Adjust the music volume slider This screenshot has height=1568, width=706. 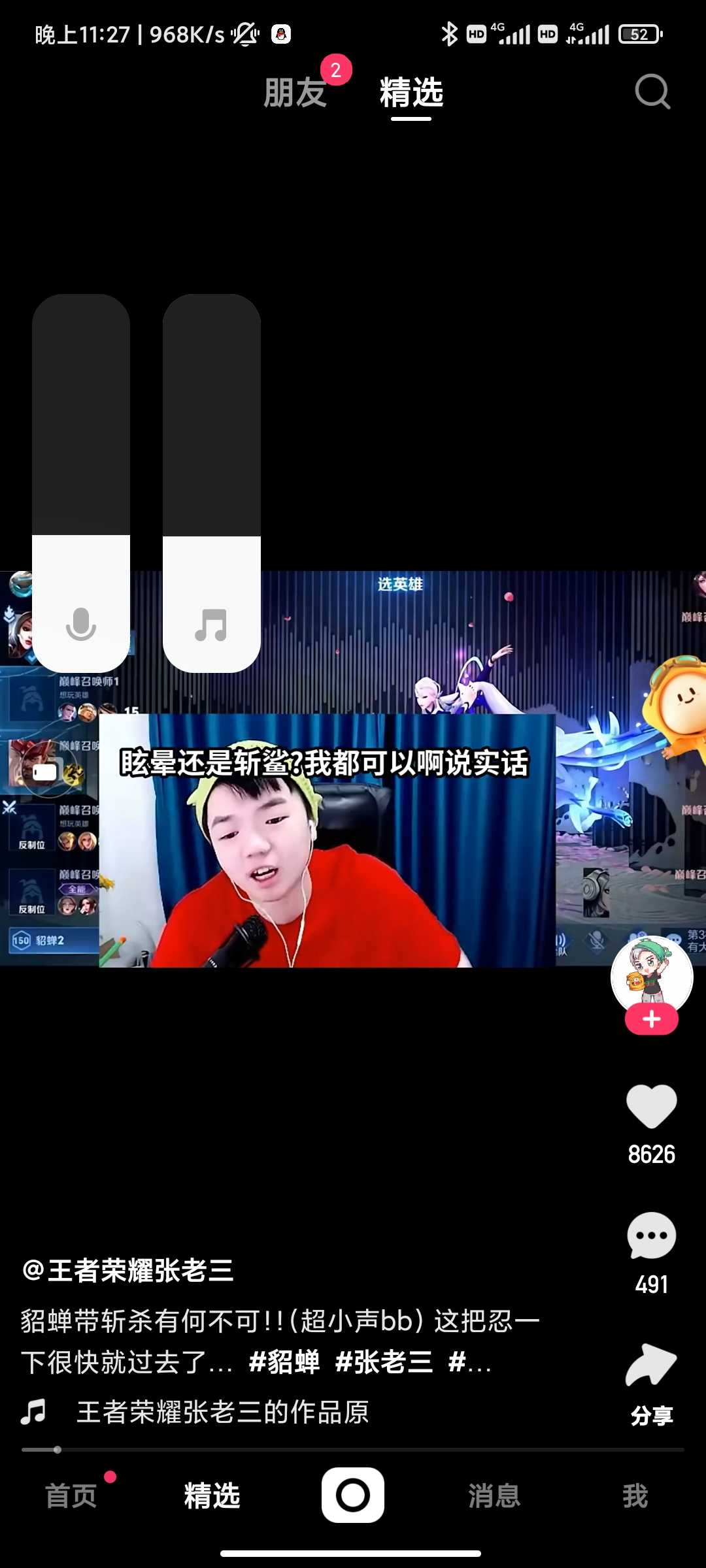[x=212, y=483]
